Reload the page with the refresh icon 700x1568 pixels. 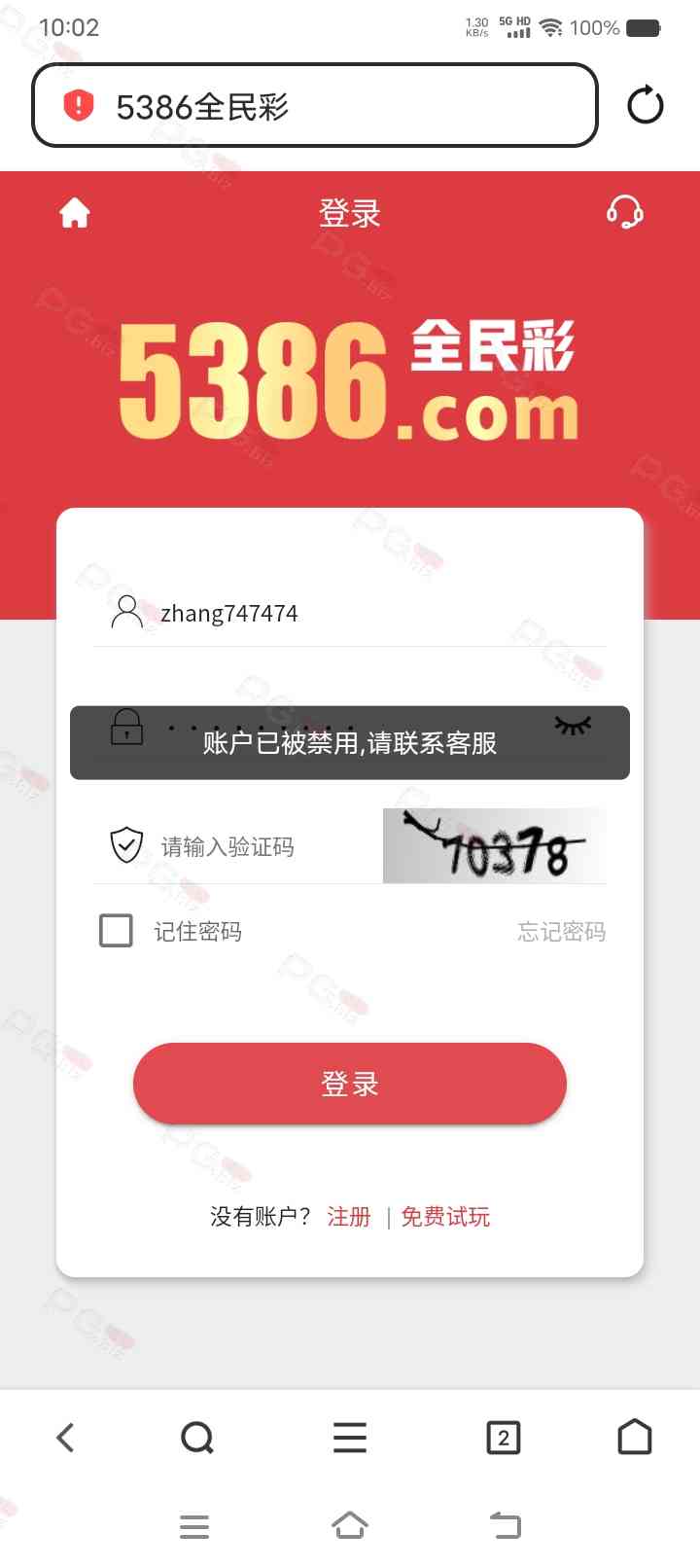pos(645,105)
